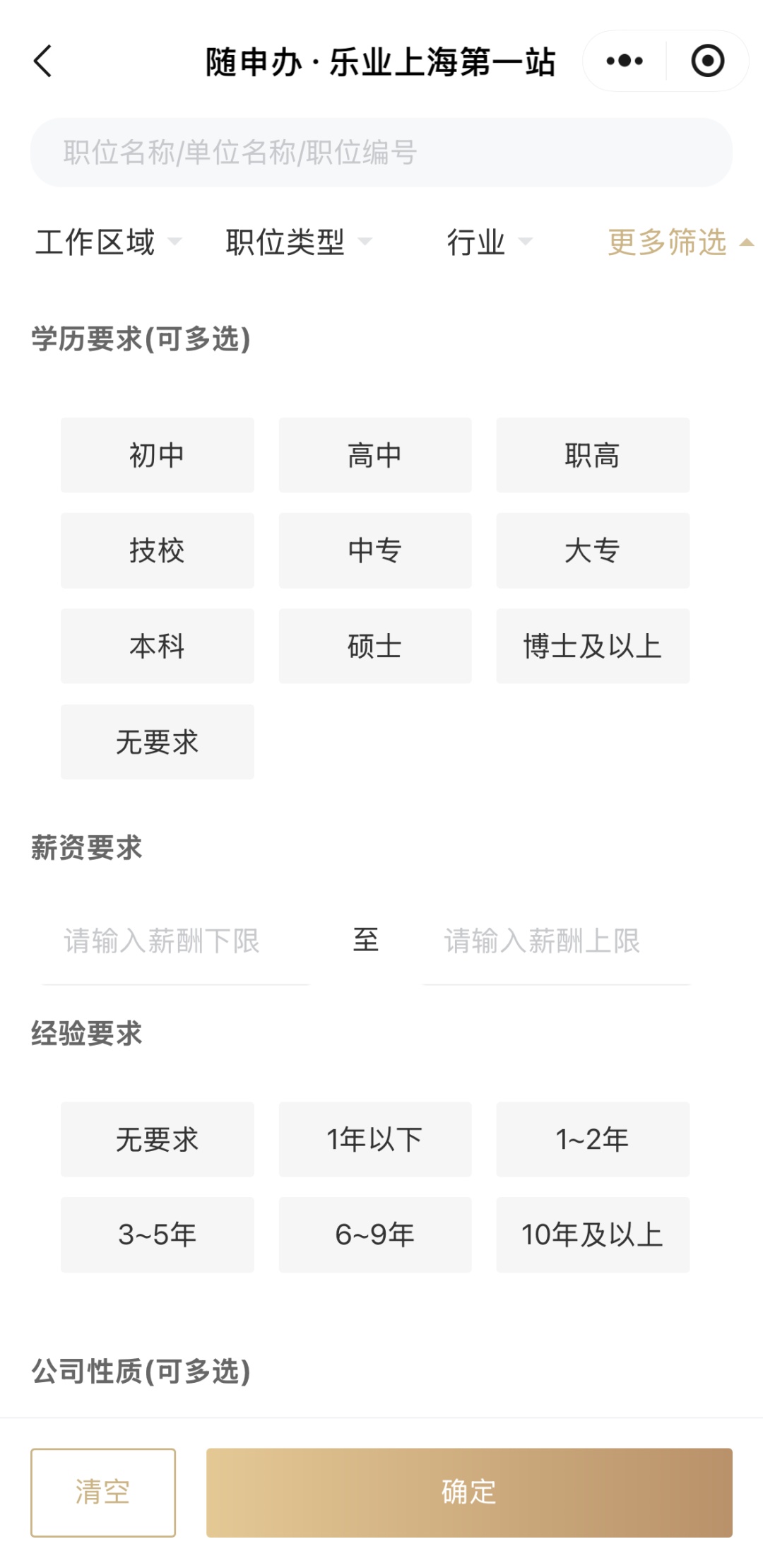Expand the 工作区域 dropdown
Viewport: 763px width, 1568px height.
(108, 242)
